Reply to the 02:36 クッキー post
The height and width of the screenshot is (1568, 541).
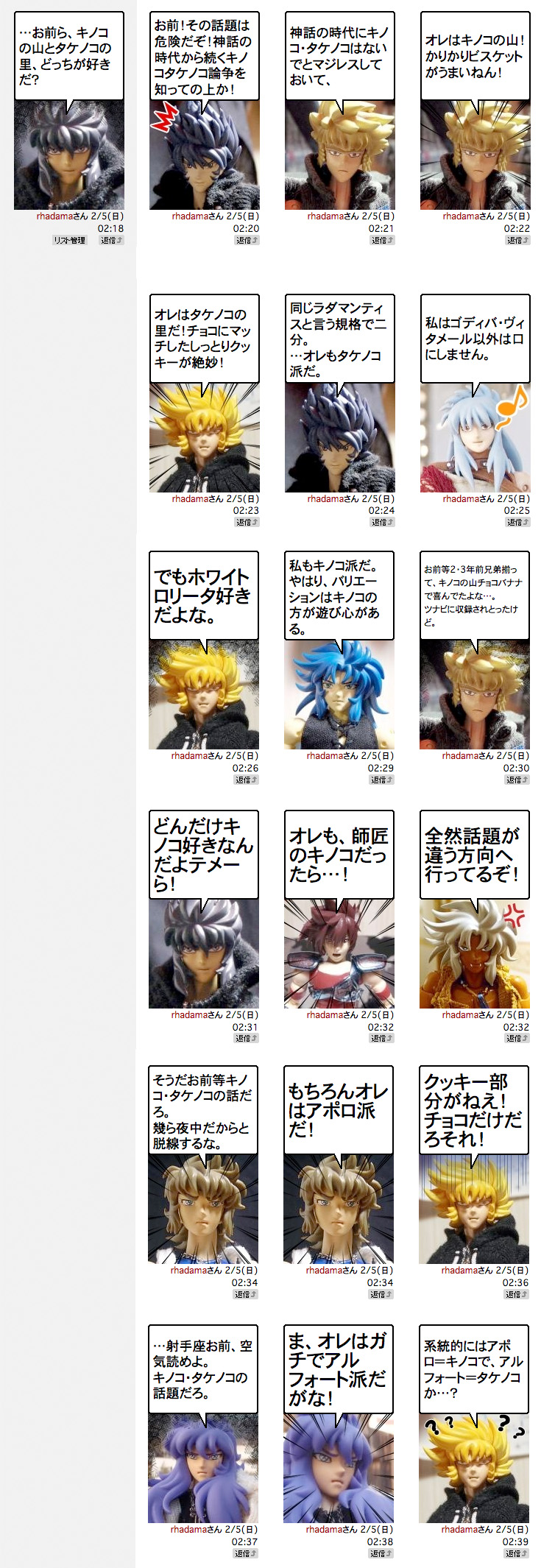[x=517, y=1294]
